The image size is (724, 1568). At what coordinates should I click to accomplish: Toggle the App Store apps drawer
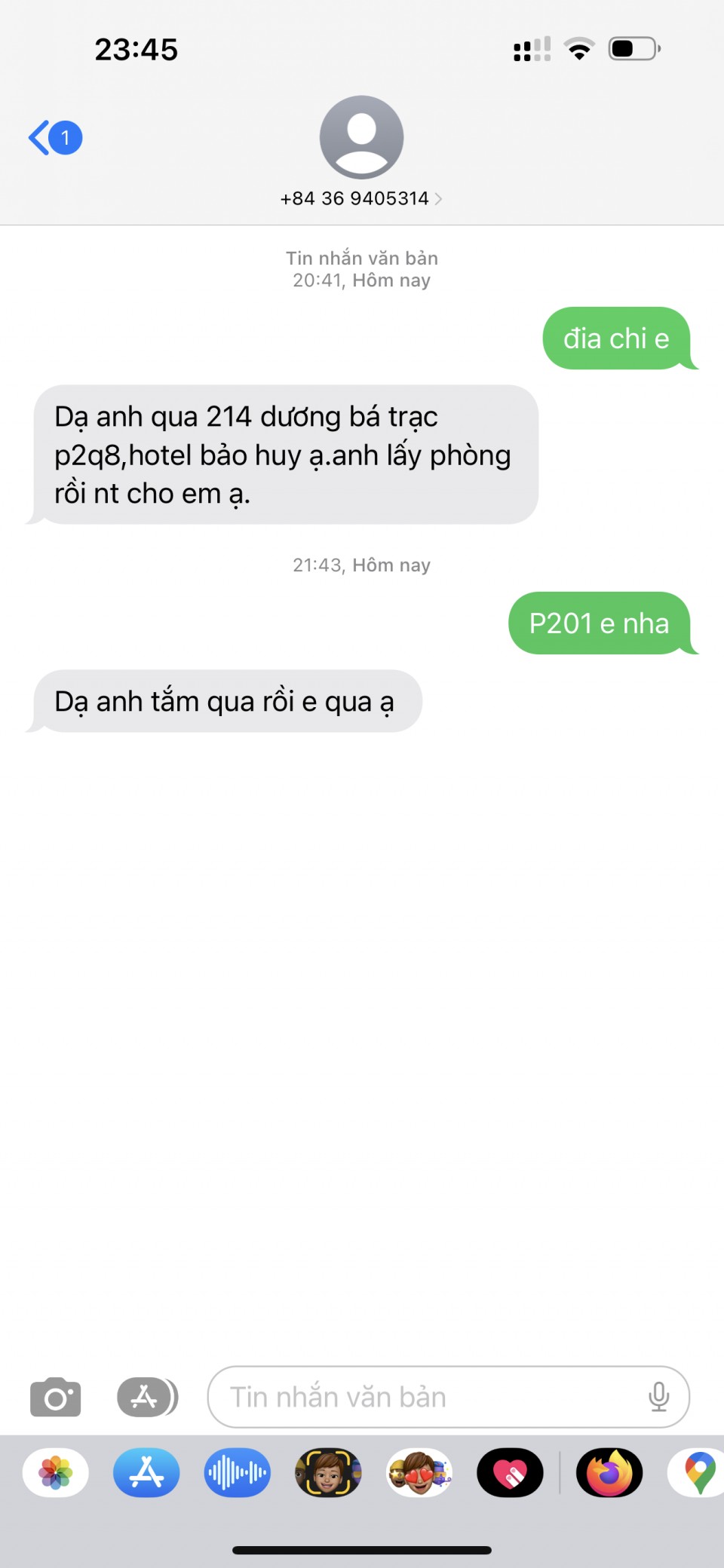(x=147, y=1398)
